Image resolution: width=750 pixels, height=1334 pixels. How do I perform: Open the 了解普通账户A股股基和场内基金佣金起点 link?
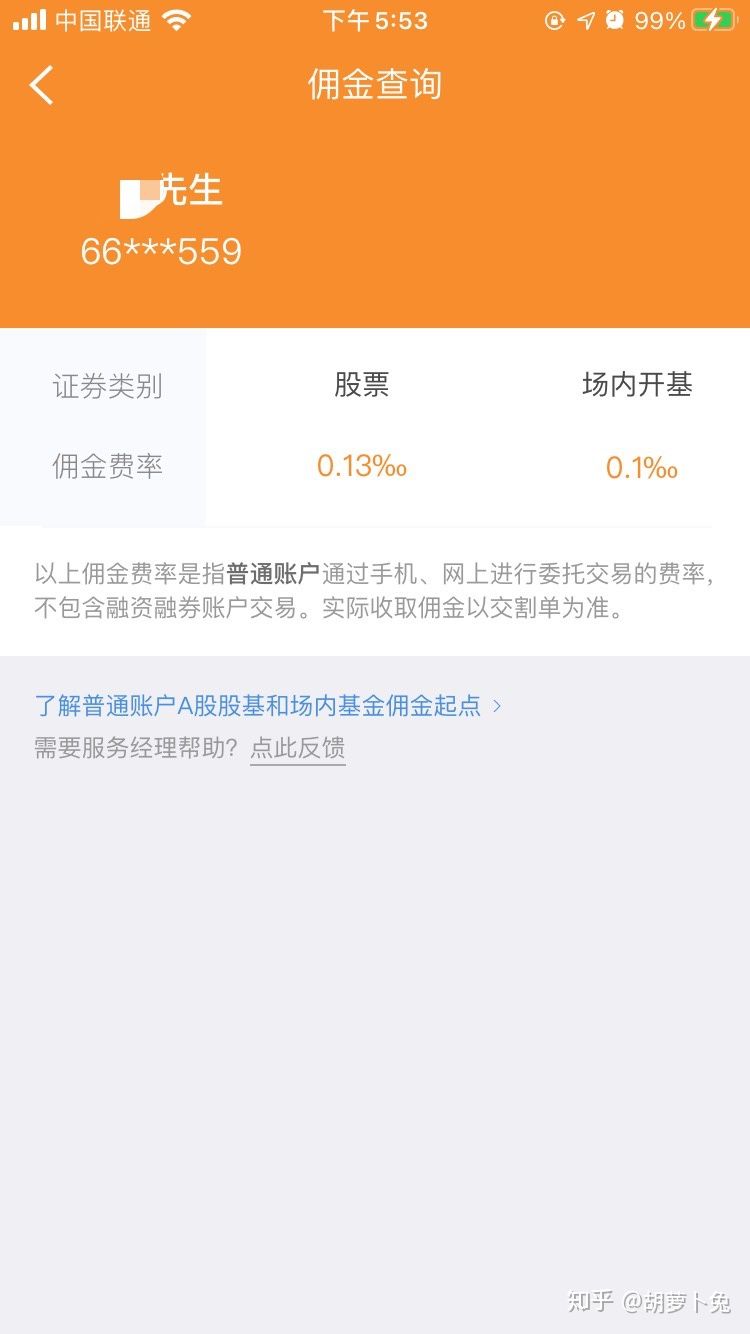268,706
